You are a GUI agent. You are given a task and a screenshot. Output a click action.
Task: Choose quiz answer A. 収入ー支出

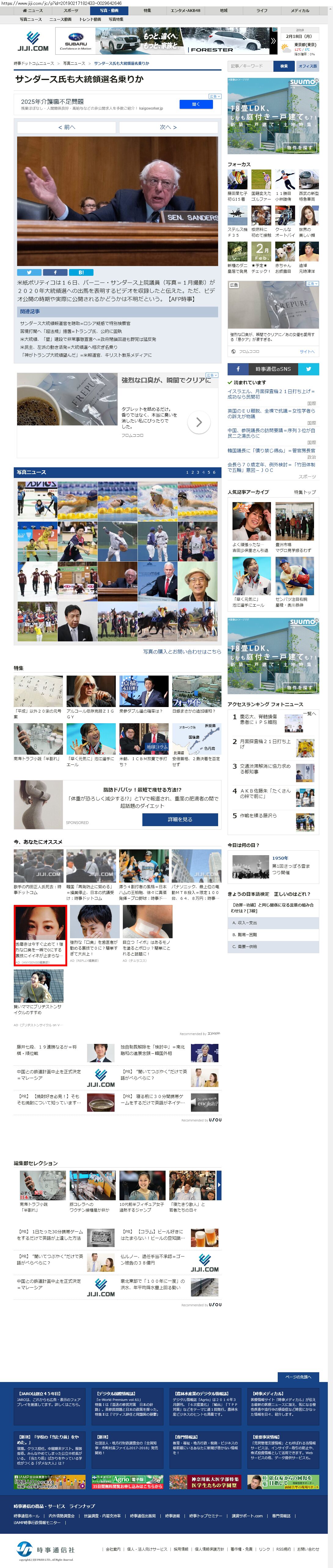[273, 923]
